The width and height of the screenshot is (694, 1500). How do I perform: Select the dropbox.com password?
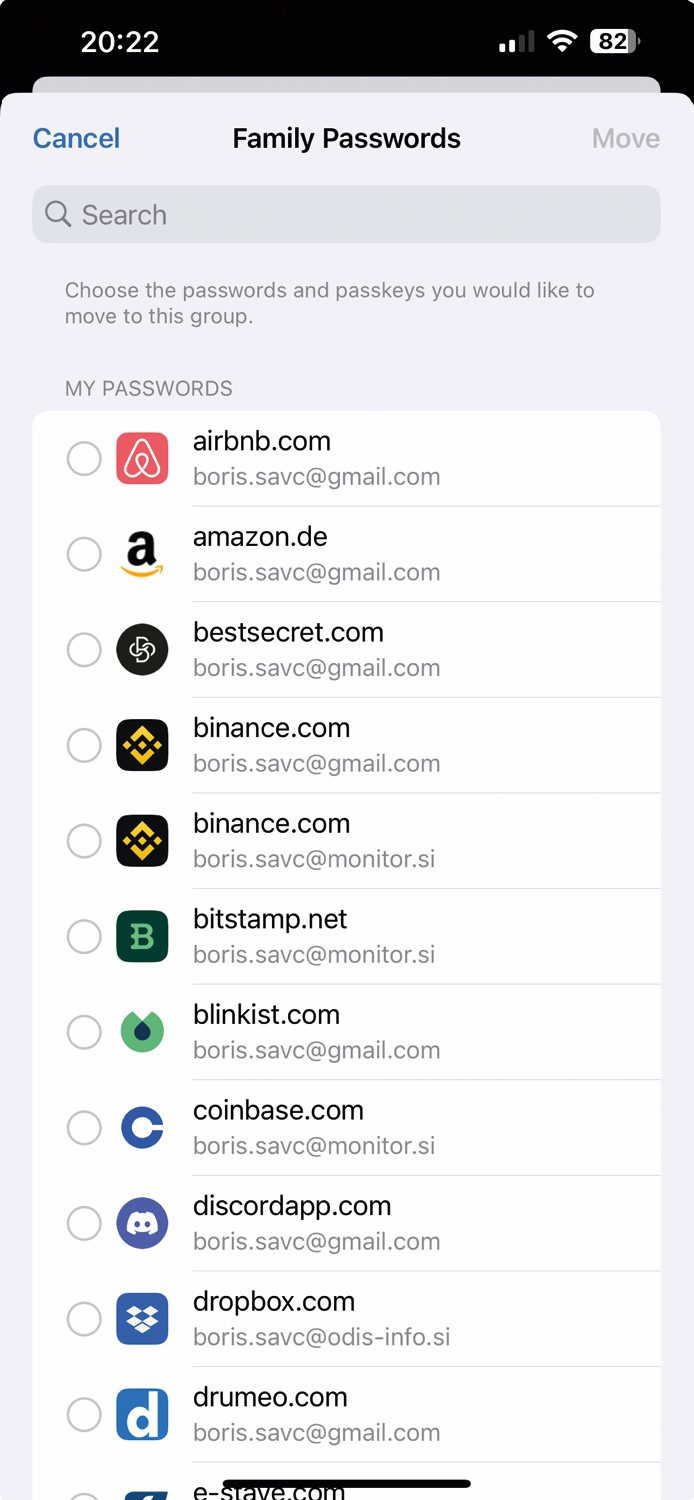click(x=346, y=1319)
